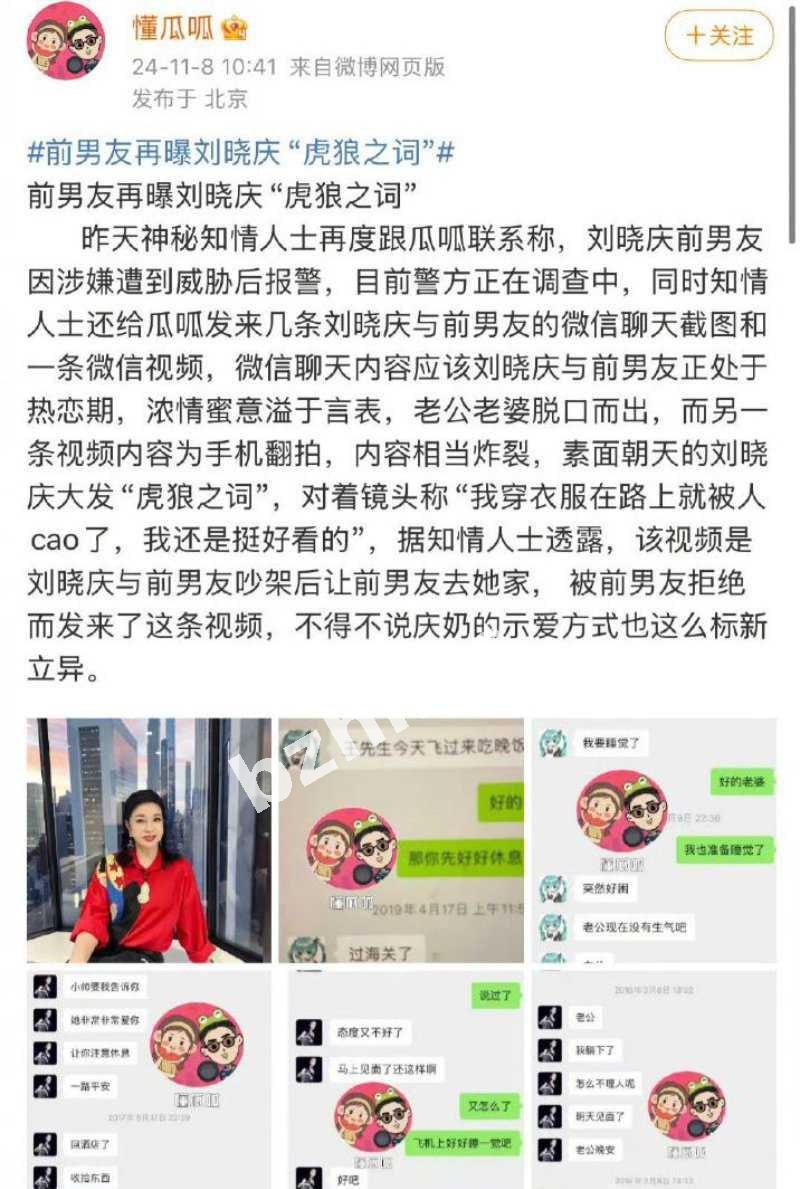Open chat screenshot ending with 老公晚安
Image resolution: width=800 pixels, height=1189 pixels.
(654, 1080)
